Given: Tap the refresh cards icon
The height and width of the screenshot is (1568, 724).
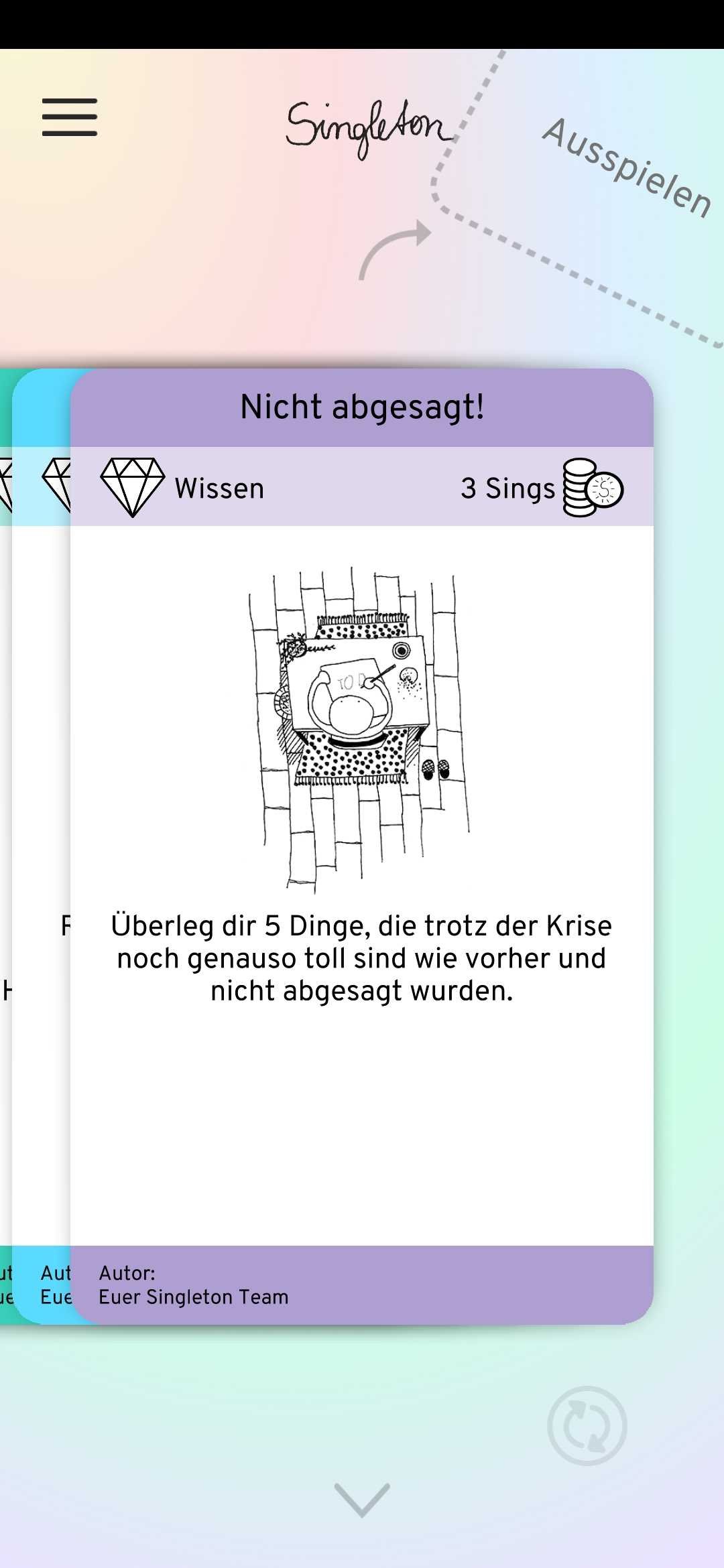Looking at the screenshot, I should (x=587, y=1425).
